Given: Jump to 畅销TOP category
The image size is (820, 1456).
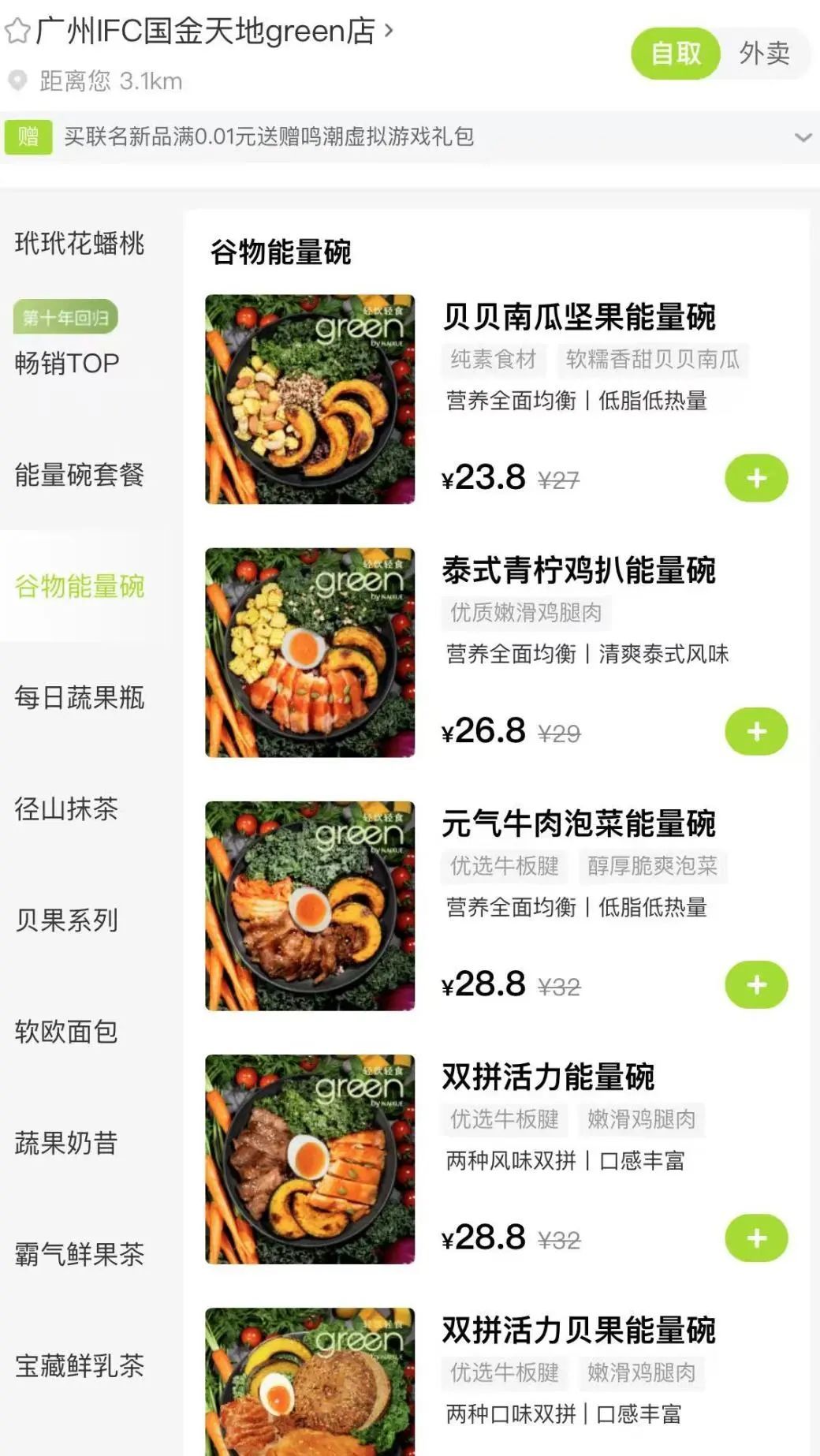Looking at the screenshot, I should [x=67, y=363].
